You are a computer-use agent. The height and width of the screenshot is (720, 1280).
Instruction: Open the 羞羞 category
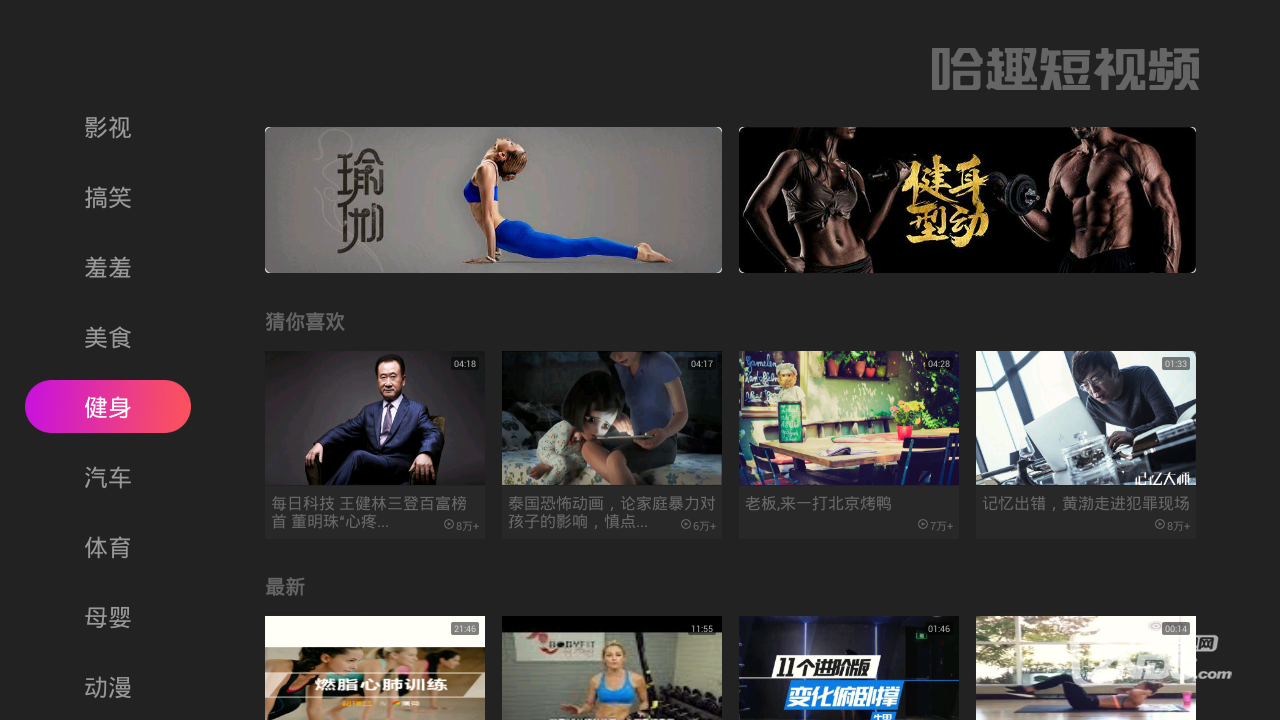click(x=108, y=268)
